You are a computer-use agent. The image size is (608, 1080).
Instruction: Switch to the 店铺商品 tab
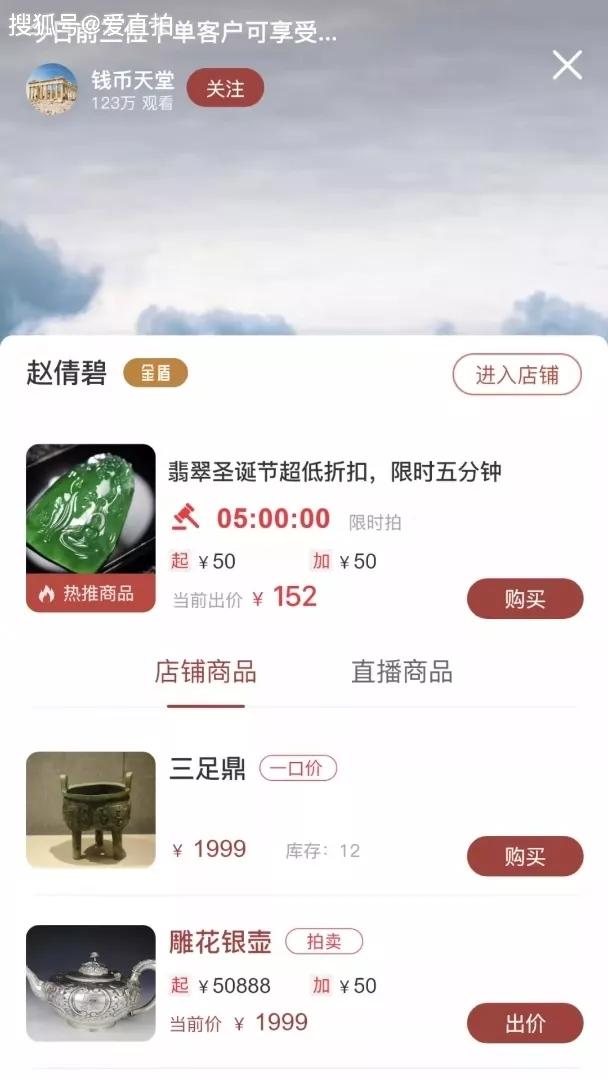205,672
